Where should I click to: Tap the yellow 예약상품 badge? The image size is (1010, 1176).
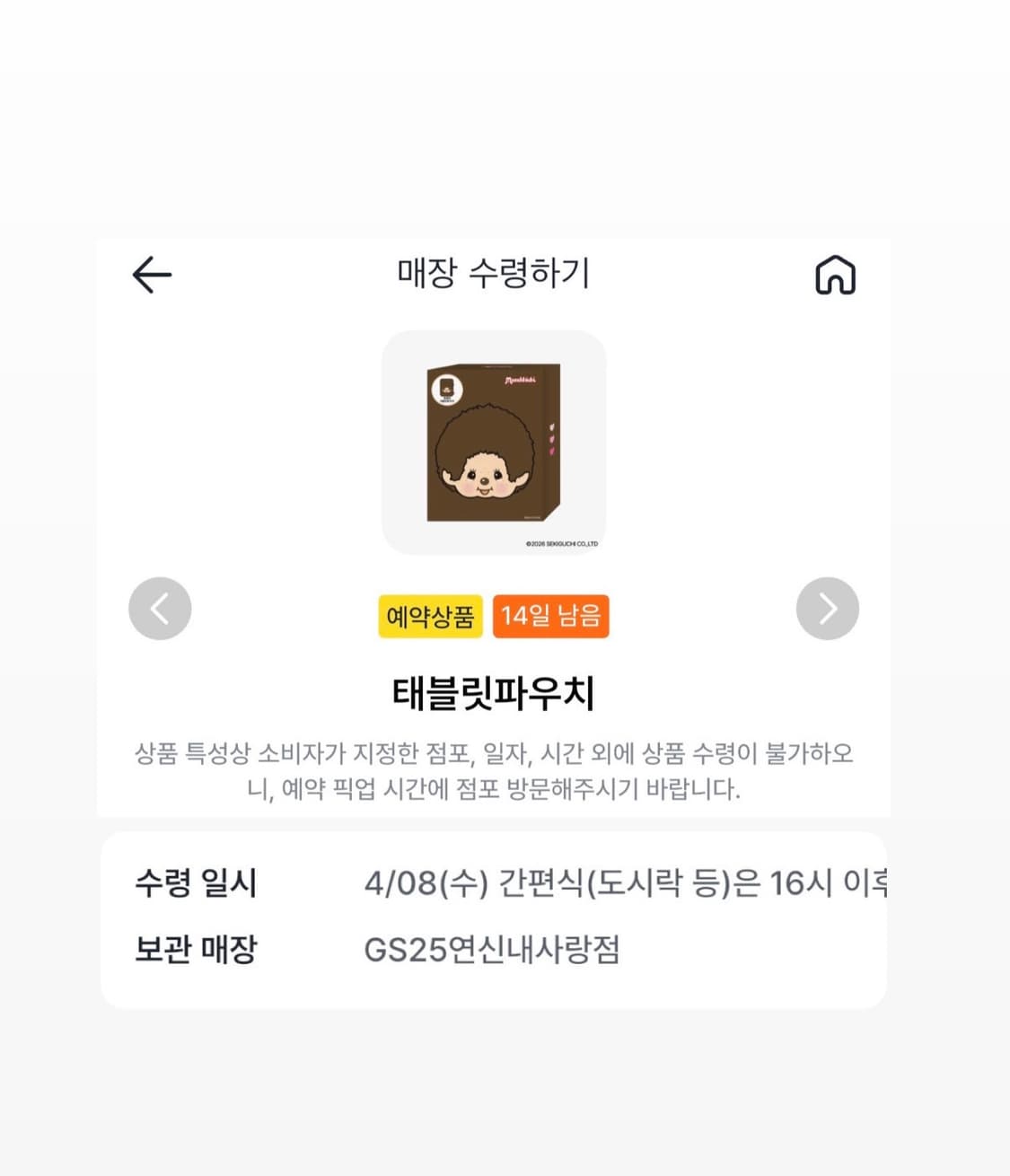tap(430, 616)
